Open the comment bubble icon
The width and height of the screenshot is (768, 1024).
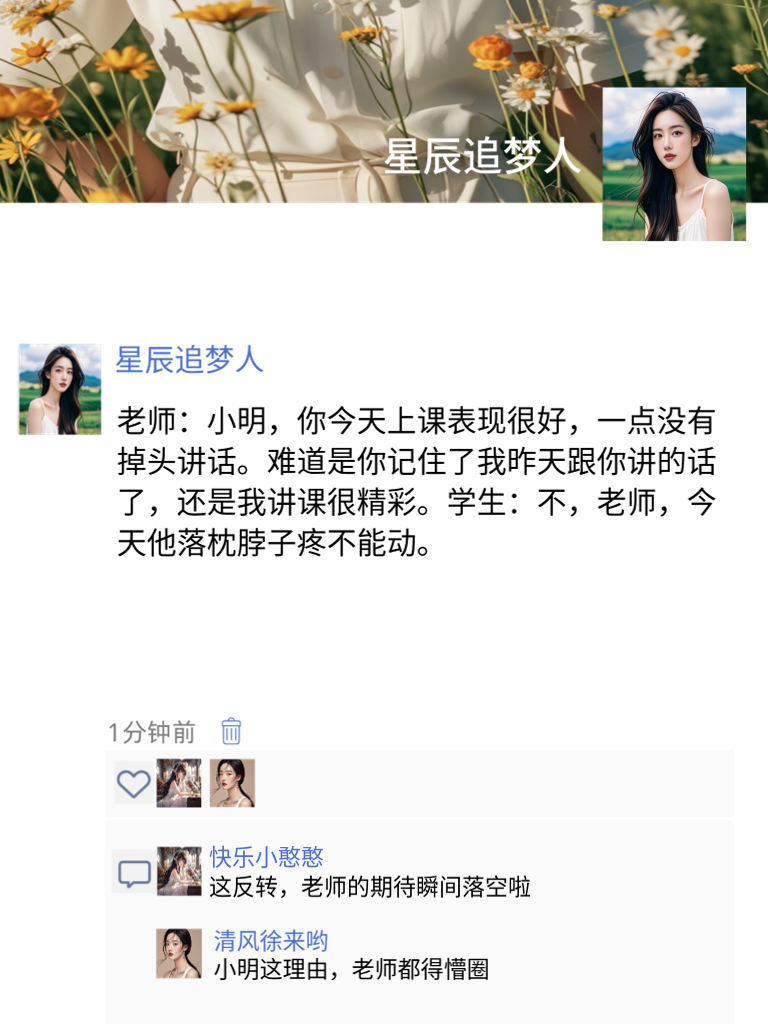[134, 873]
